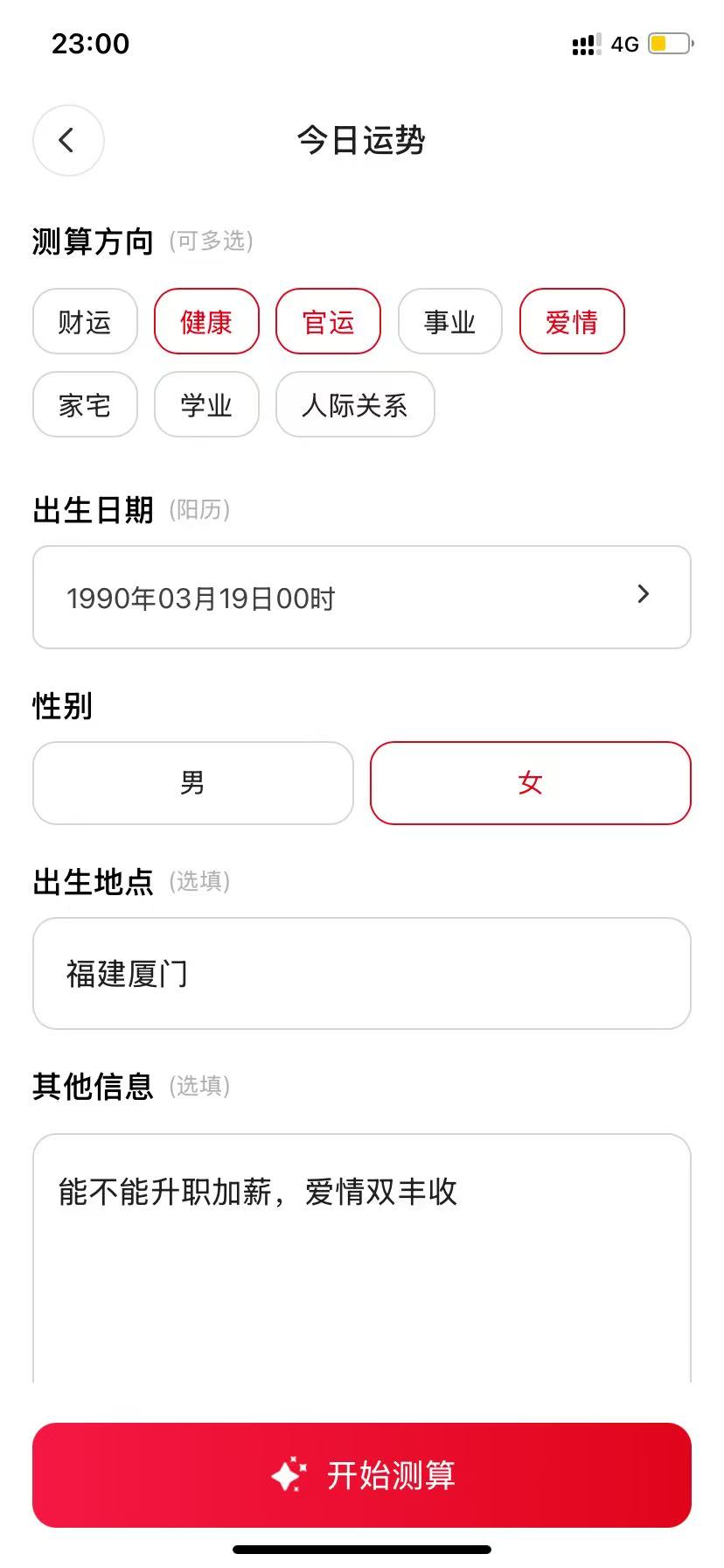
Task: Select 女 as the gender
Action: tap(530, 783)
